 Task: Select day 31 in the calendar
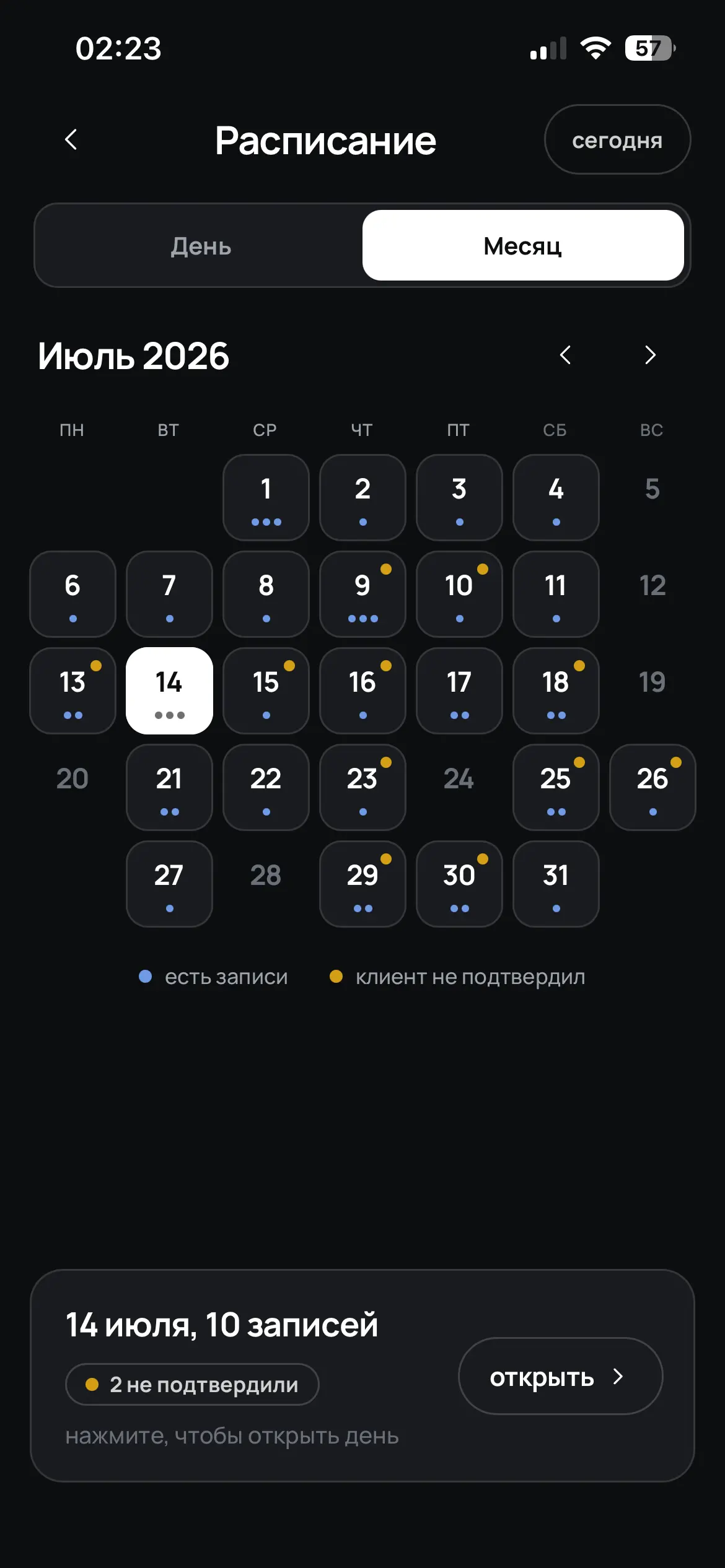pos(556,884)
